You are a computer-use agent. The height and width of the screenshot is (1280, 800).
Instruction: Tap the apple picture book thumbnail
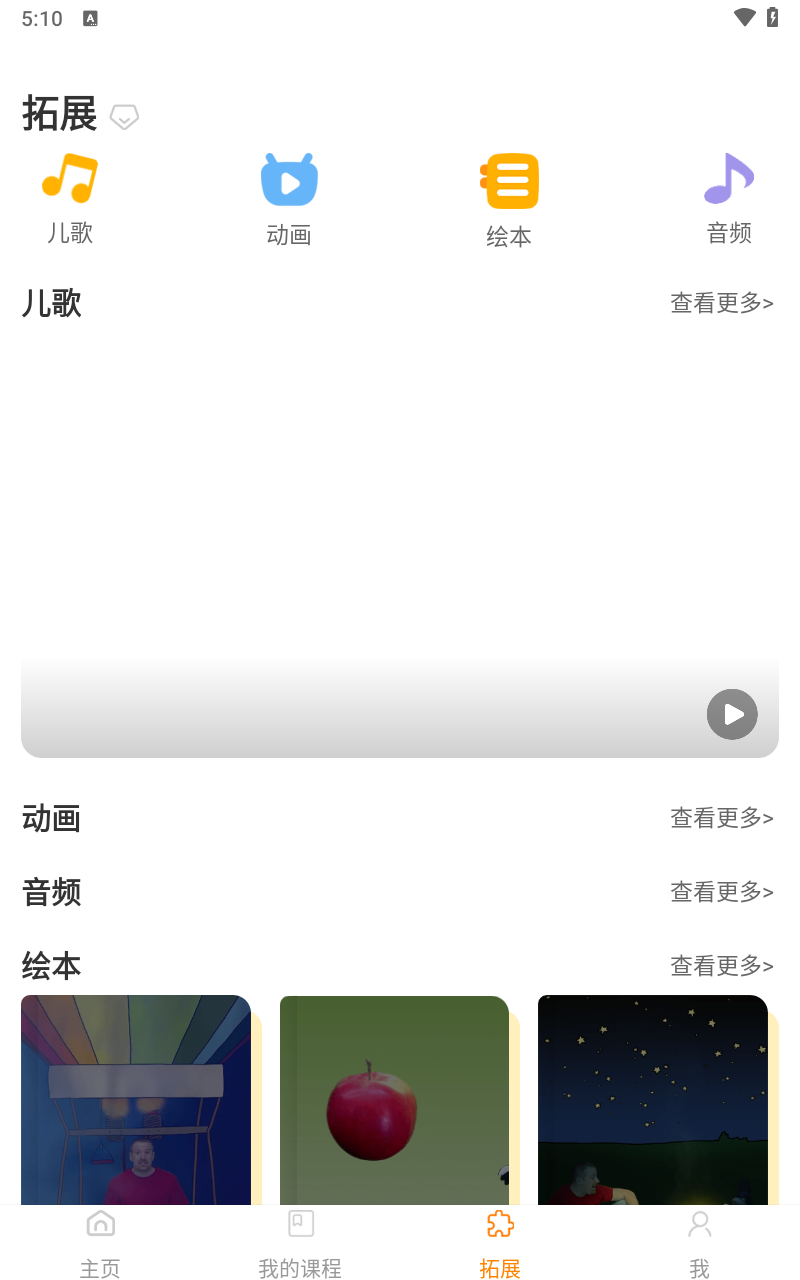[x=394, y=1100]
